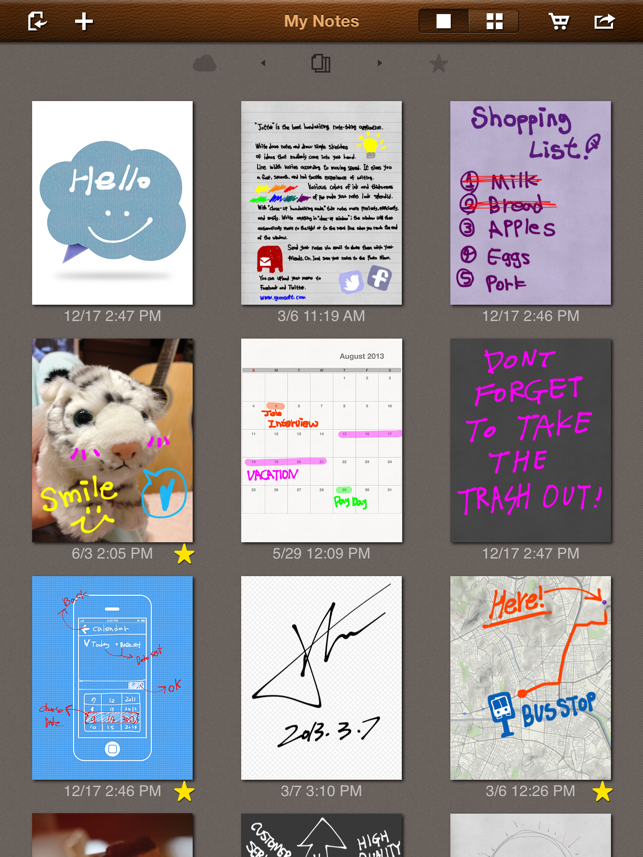Open the Hello speech bubble note
Image resolution: width=643 pixels, height=857 pixels.
point(112,203)
